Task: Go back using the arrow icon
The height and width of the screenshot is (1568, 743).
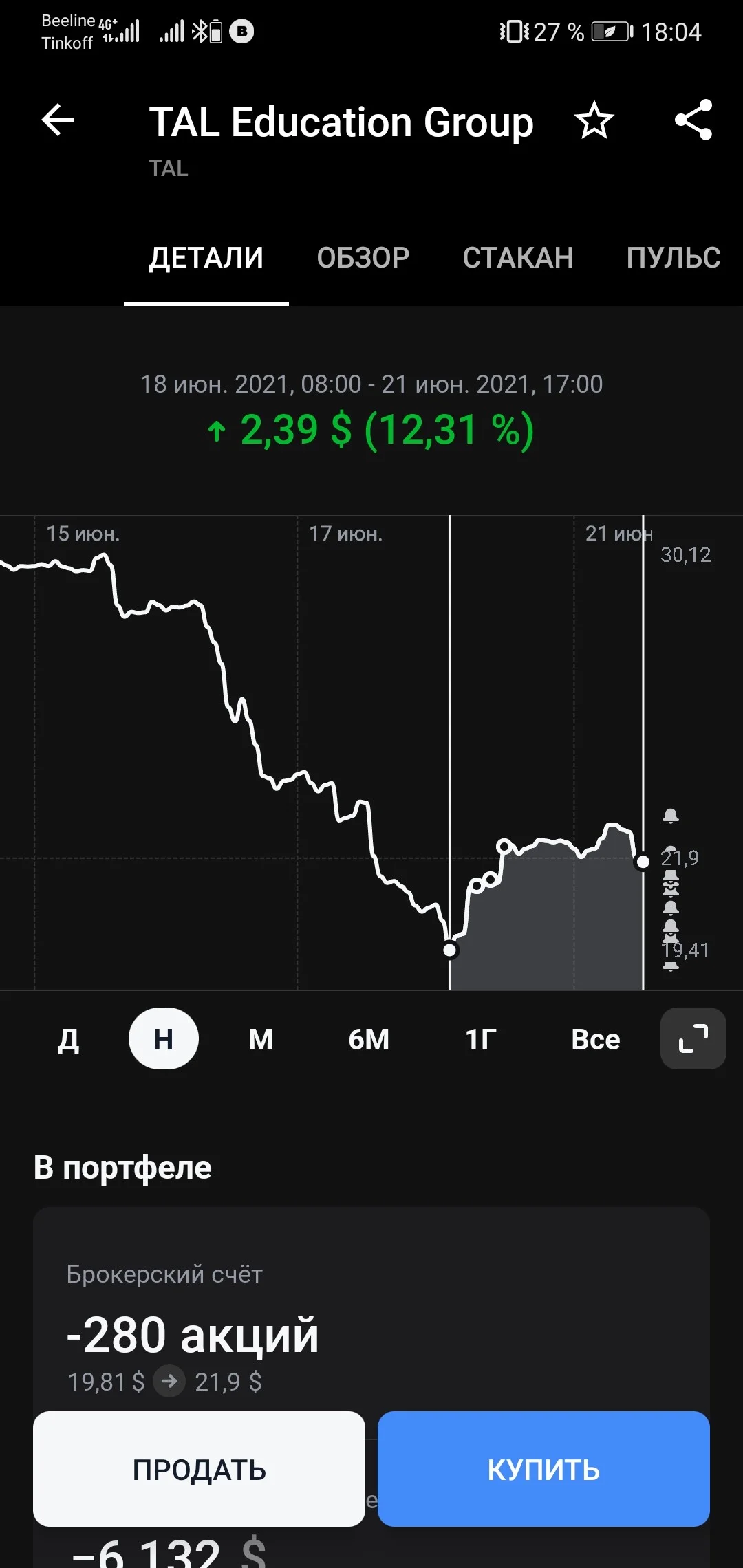Action: pyautogui.click(x=58, y=120)
